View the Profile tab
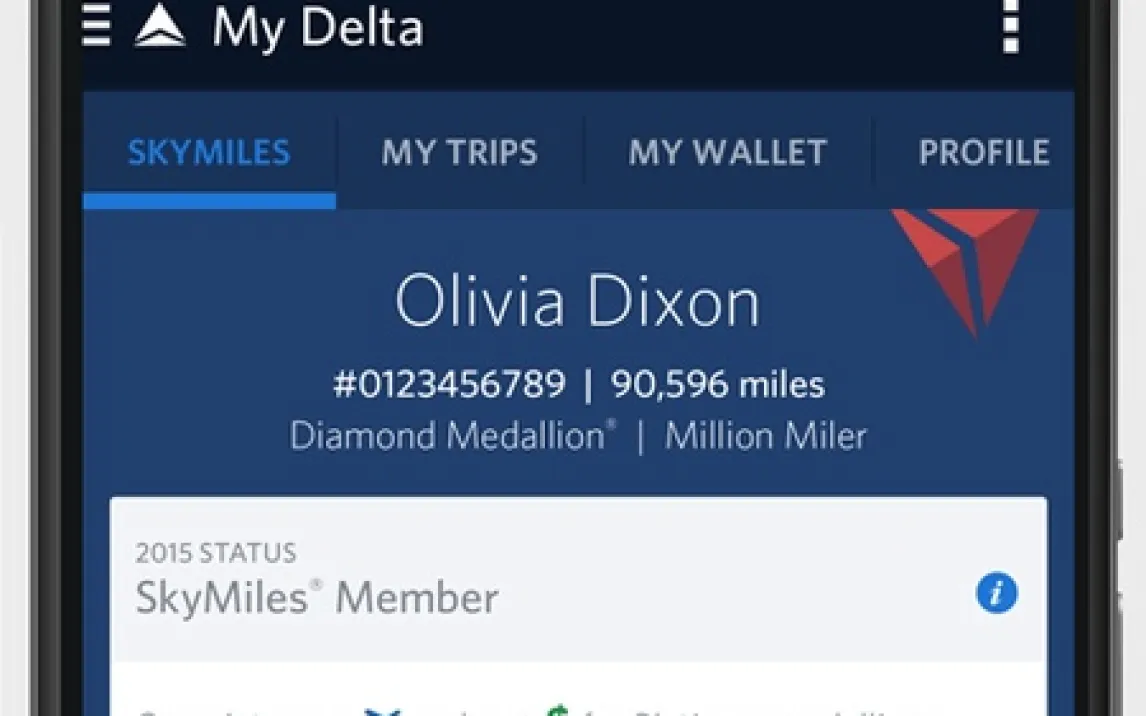 click(x=984, y=152)
